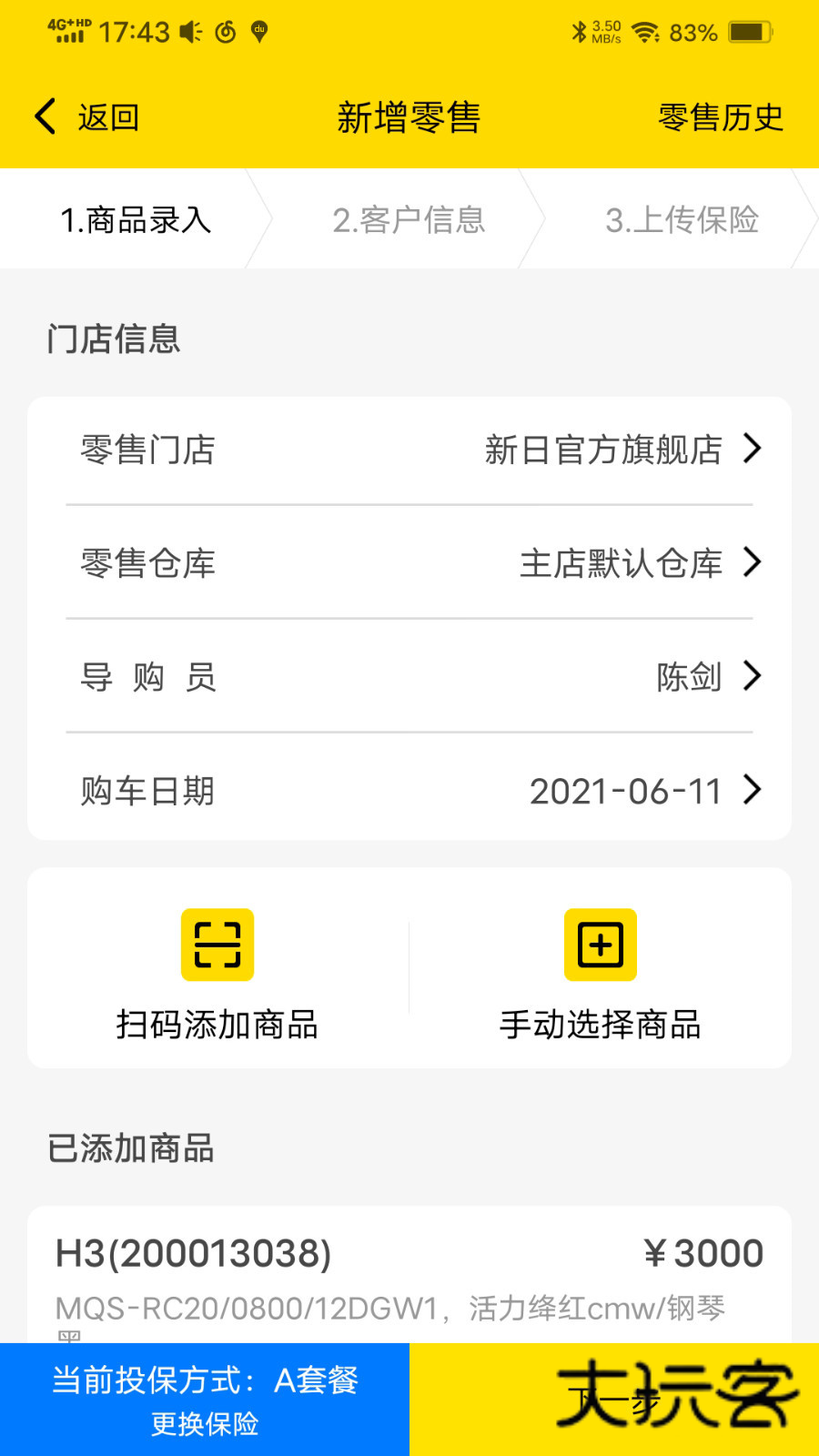Tap the volume/sound icon in the status bar

[188, 32]
